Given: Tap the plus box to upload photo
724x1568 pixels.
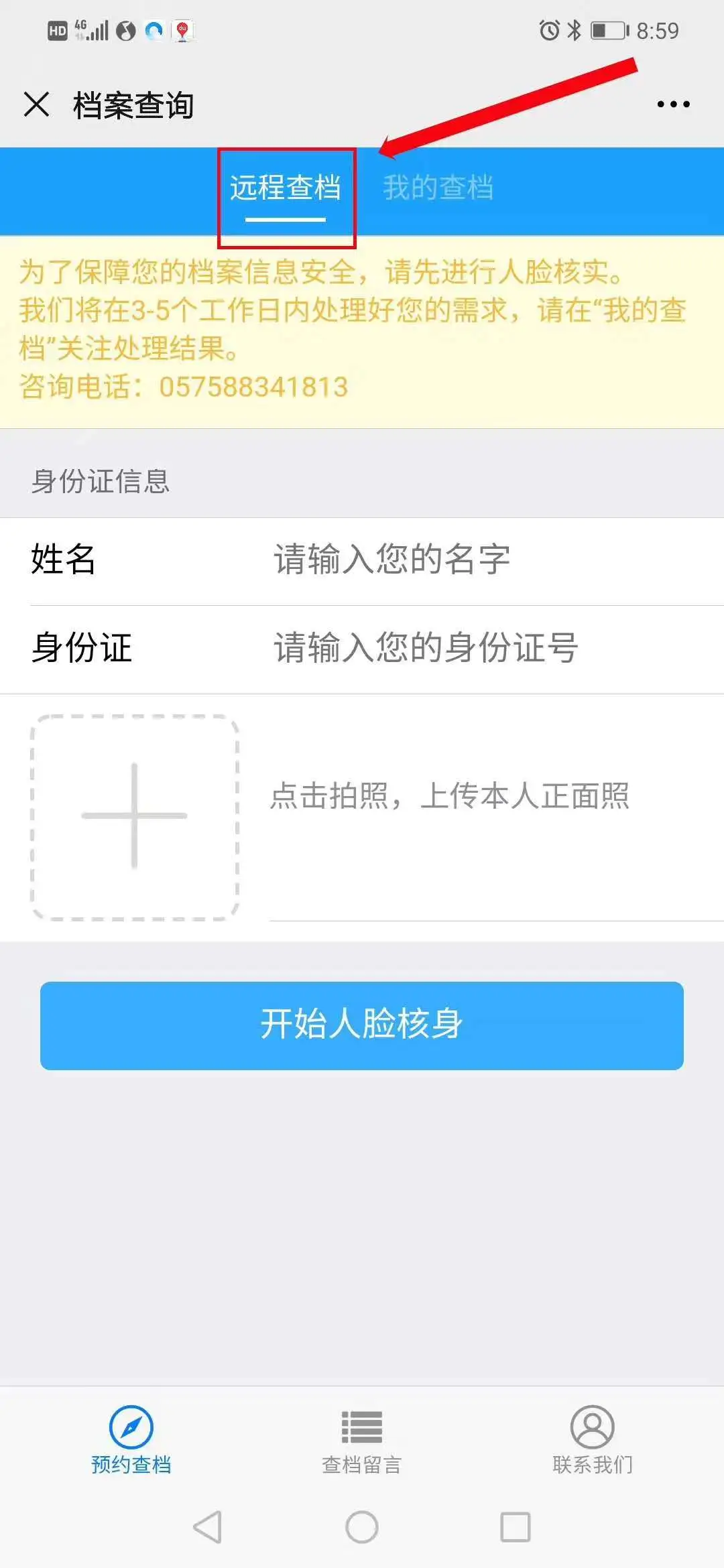Looking at the screenshot, I should click(x=135, y=816).
